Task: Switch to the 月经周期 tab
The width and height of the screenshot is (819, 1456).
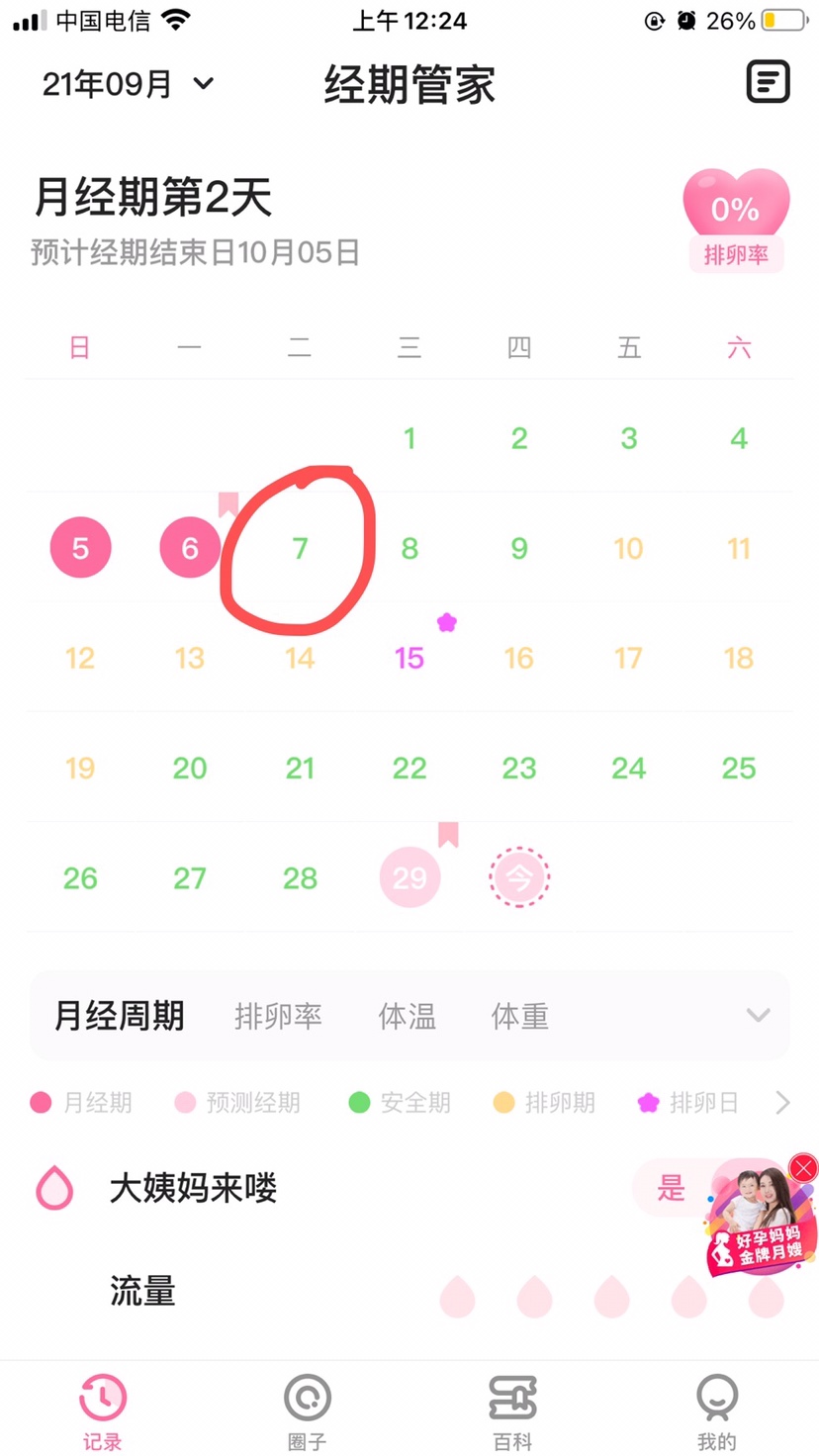Action: pos(119,1016)
